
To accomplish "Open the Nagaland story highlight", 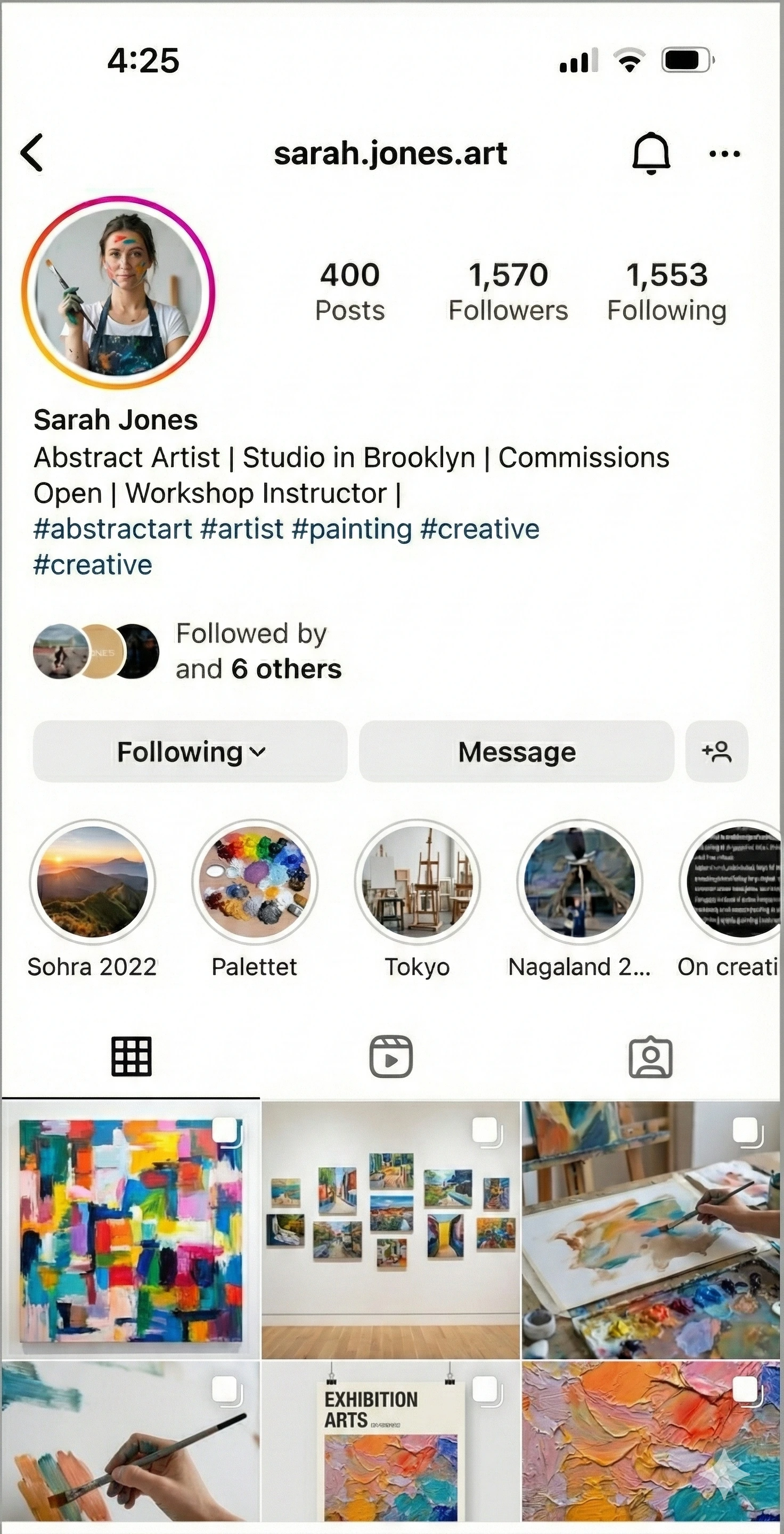I will click(579, 882).
